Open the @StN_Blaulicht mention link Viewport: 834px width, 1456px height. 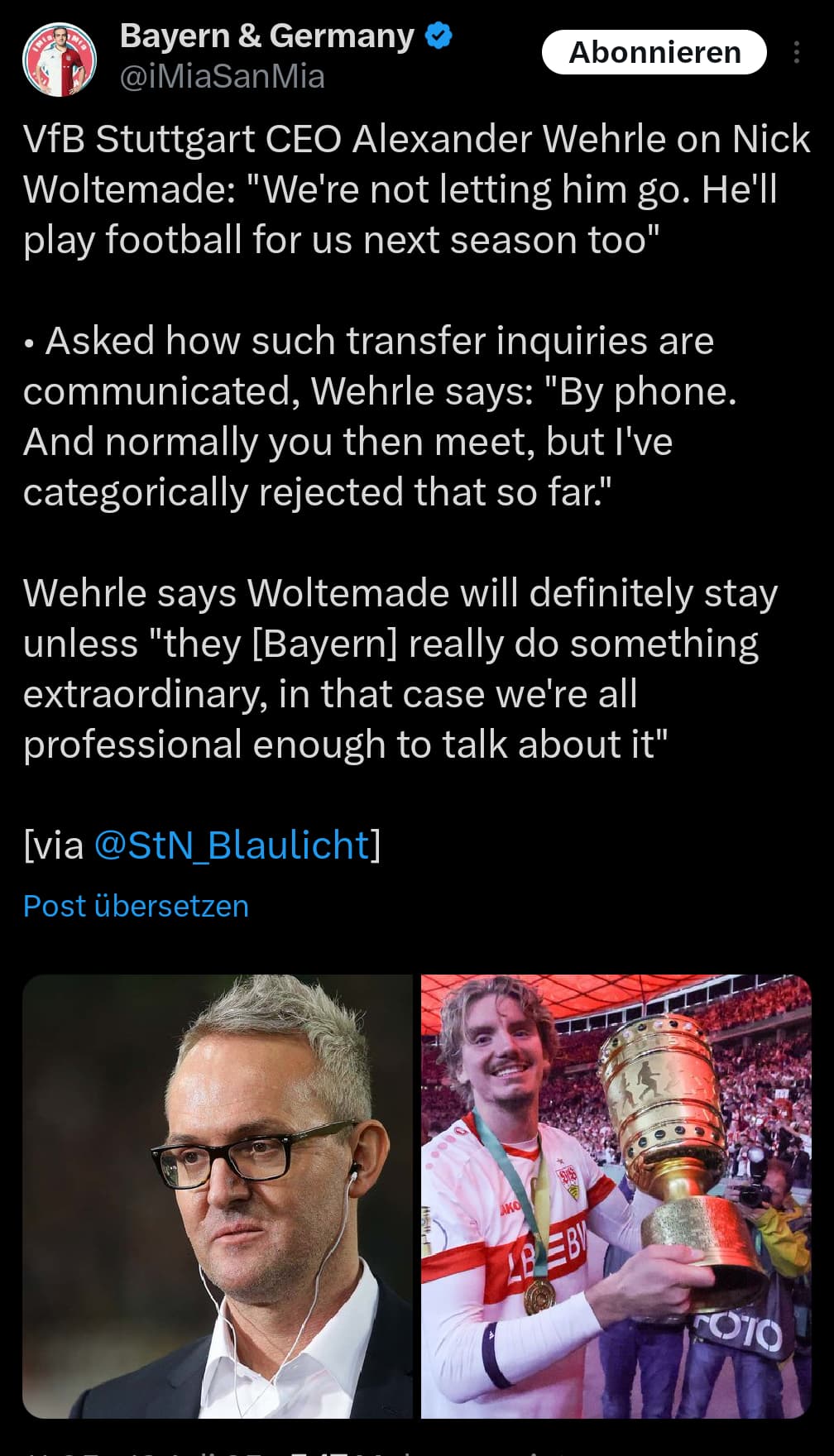pyautogui.click(x=232, y=845)
